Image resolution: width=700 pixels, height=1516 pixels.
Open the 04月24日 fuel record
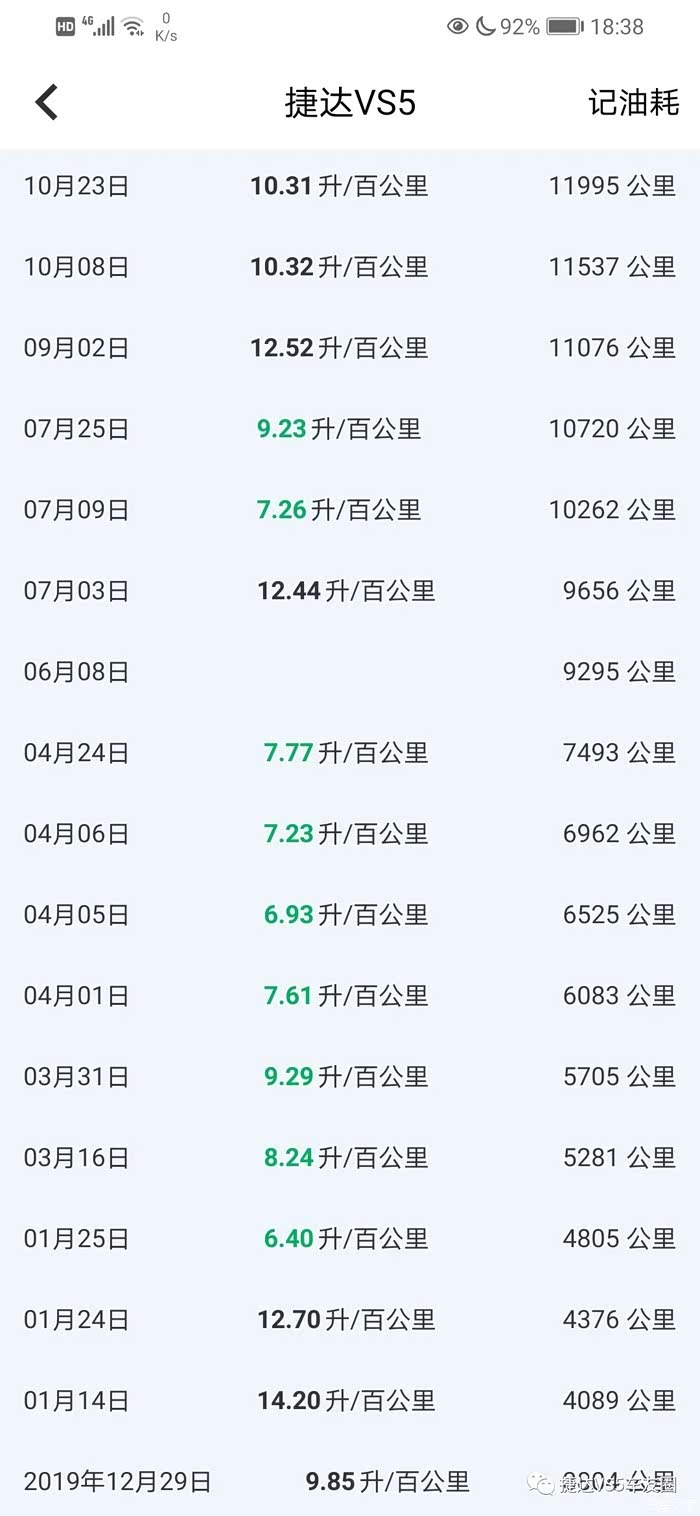click(x=350, y=753)
